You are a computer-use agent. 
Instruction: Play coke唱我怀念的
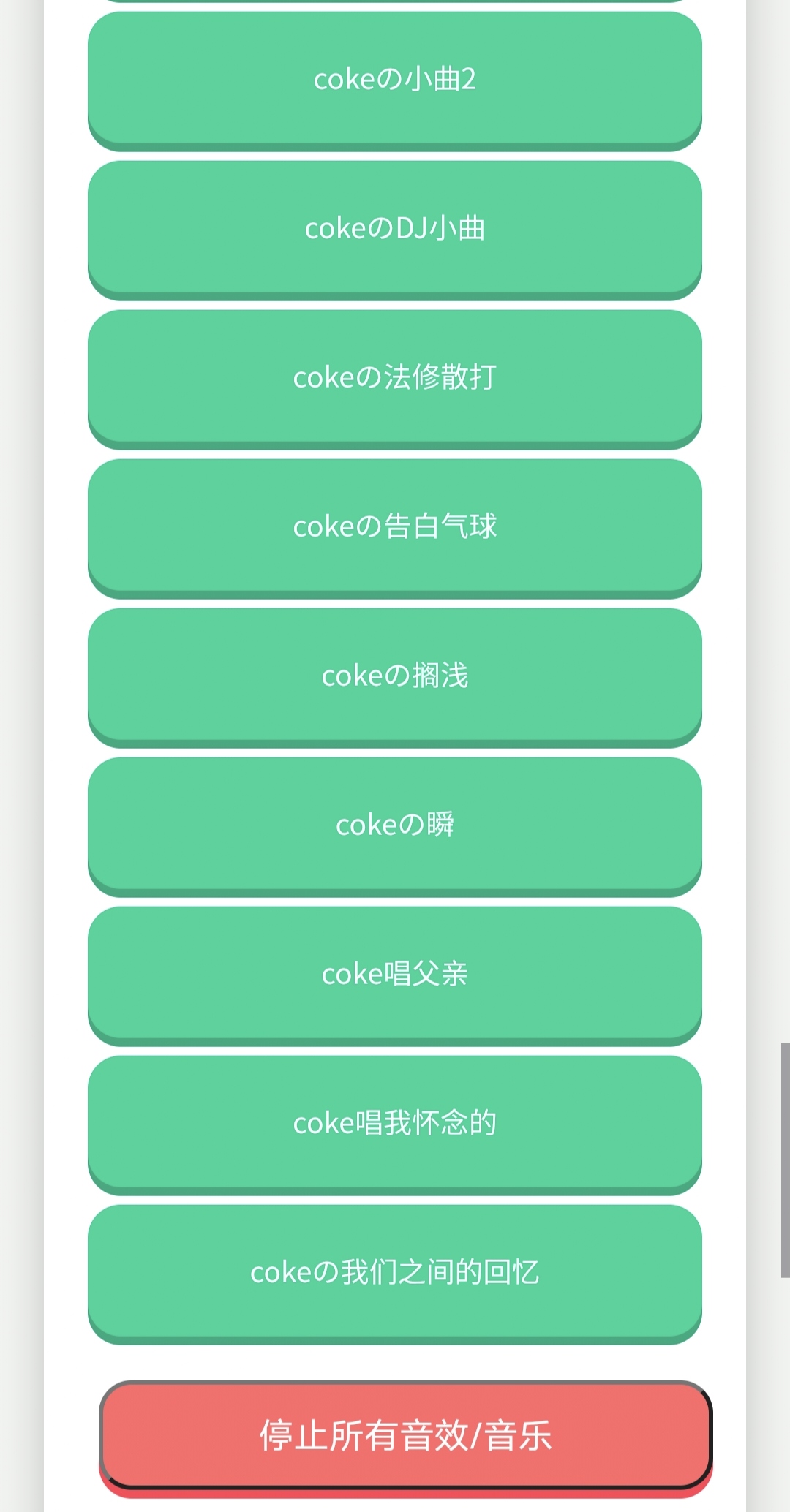point(395,1123)
